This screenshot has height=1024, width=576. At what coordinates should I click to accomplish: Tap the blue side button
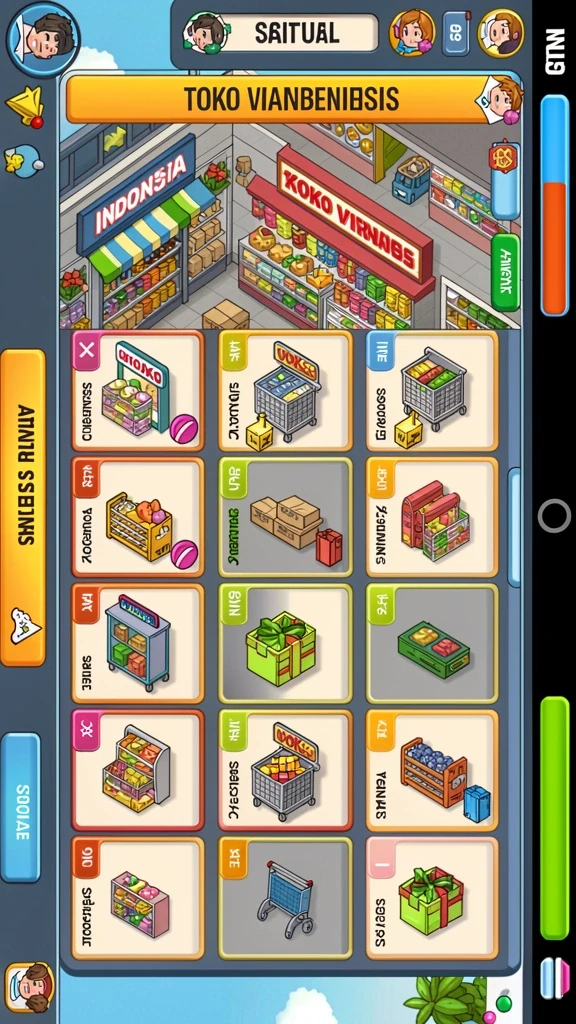click(x=21, y=807)
